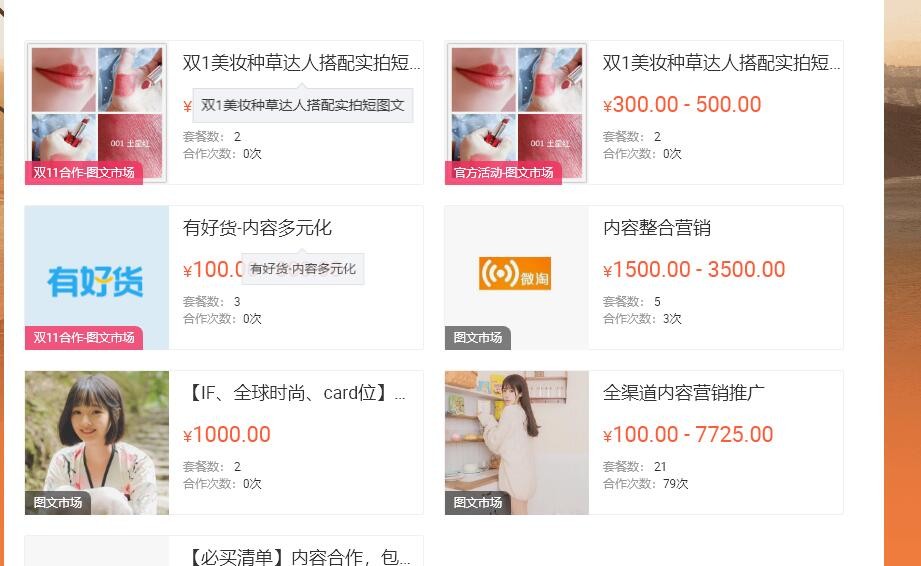Open the 全渠道内容营销推广 card

coord(683,393)
